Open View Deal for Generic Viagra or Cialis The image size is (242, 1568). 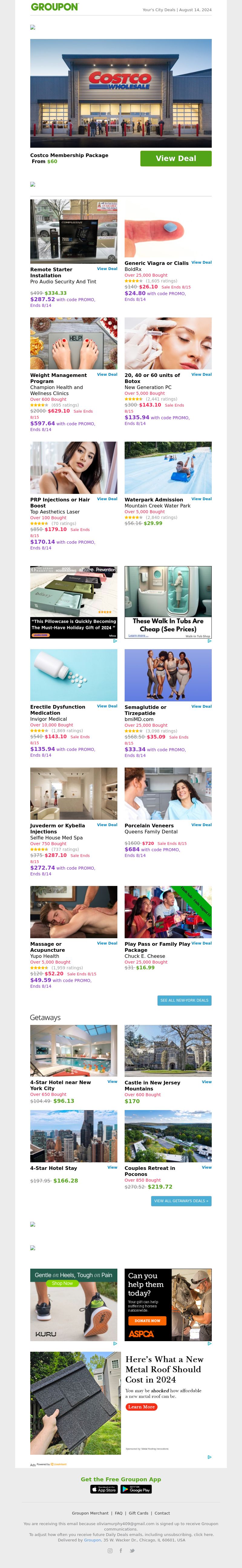point(201,262)
